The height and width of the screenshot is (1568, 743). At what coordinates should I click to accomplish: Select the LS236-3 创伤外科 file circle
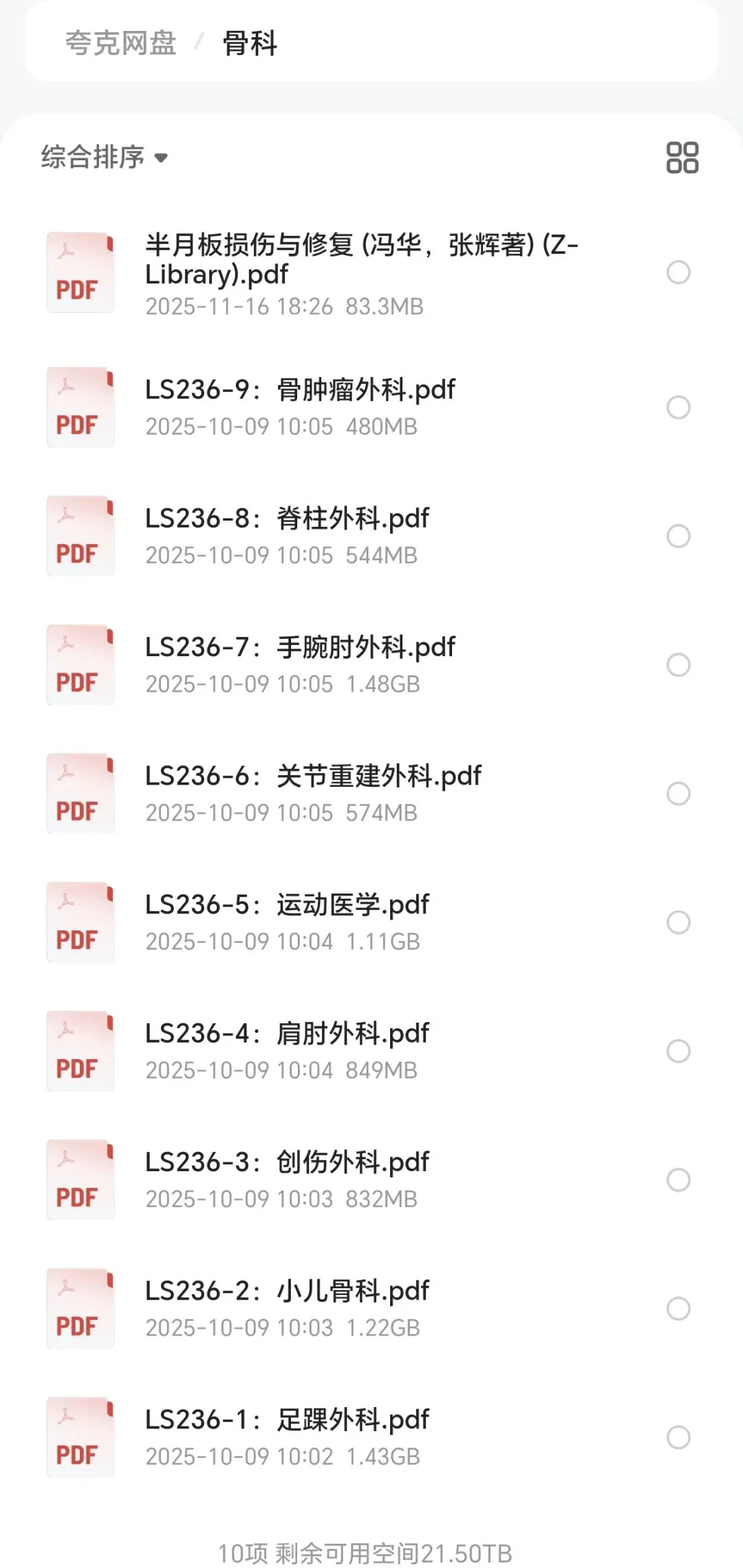click(678, 1179)
